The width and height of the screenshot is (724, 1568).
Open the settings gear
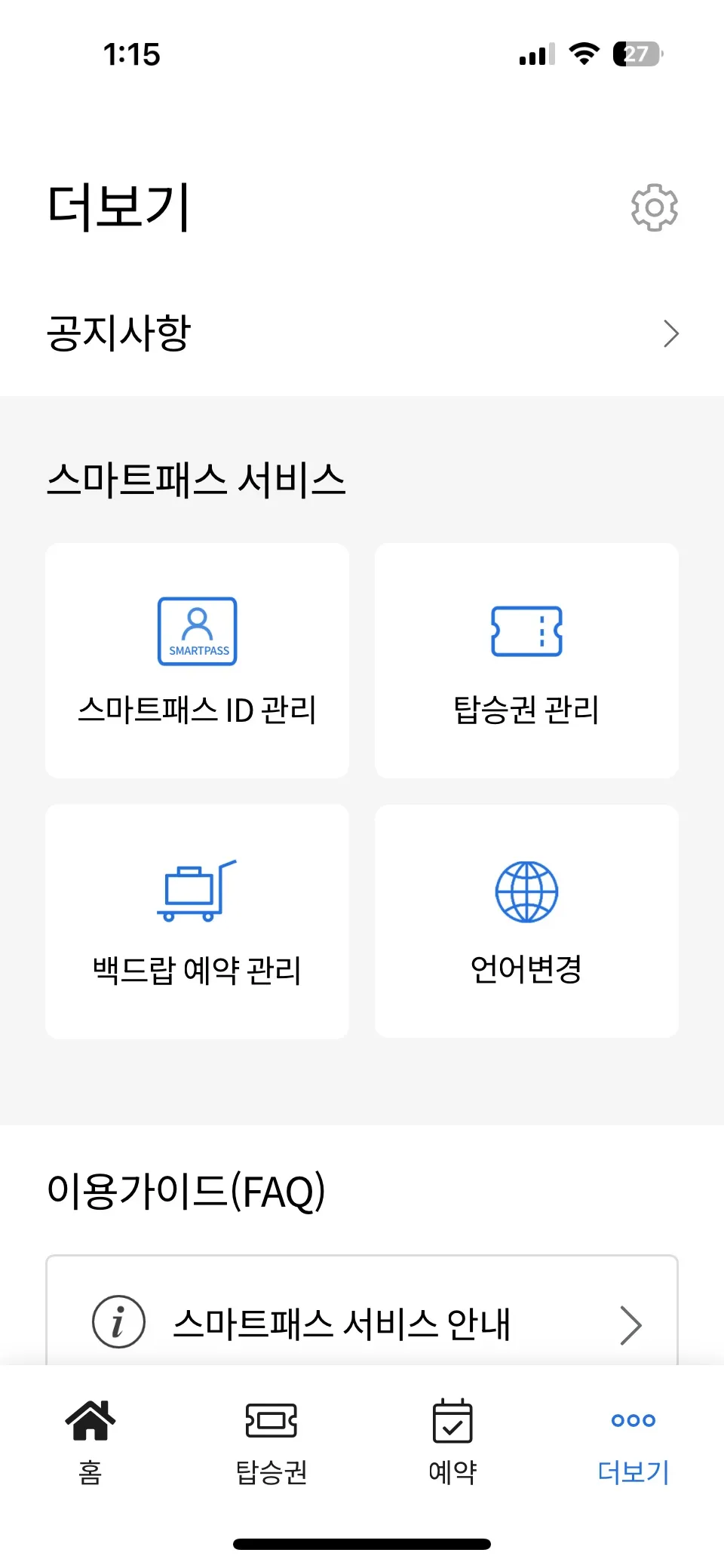tap(653, 207)
